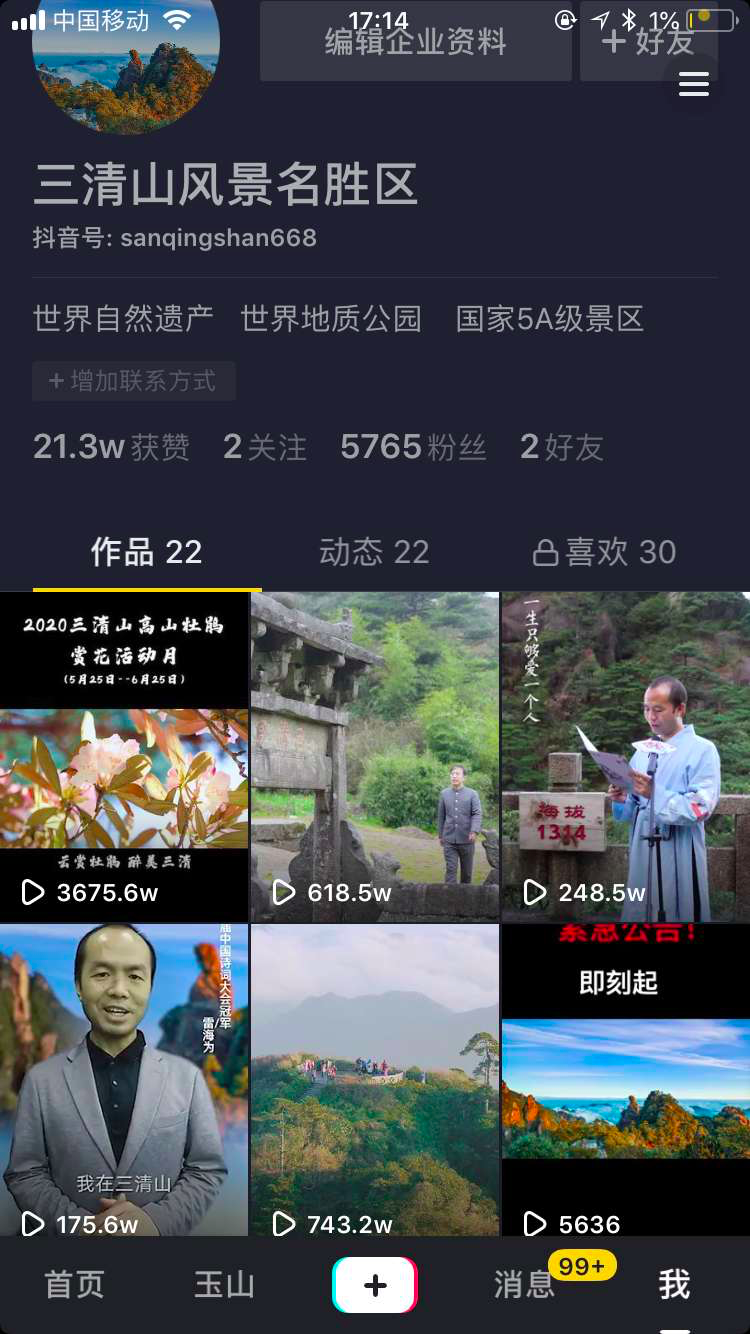
Task: View the 粉丝 followers list
Action: (x=413, y=447)
